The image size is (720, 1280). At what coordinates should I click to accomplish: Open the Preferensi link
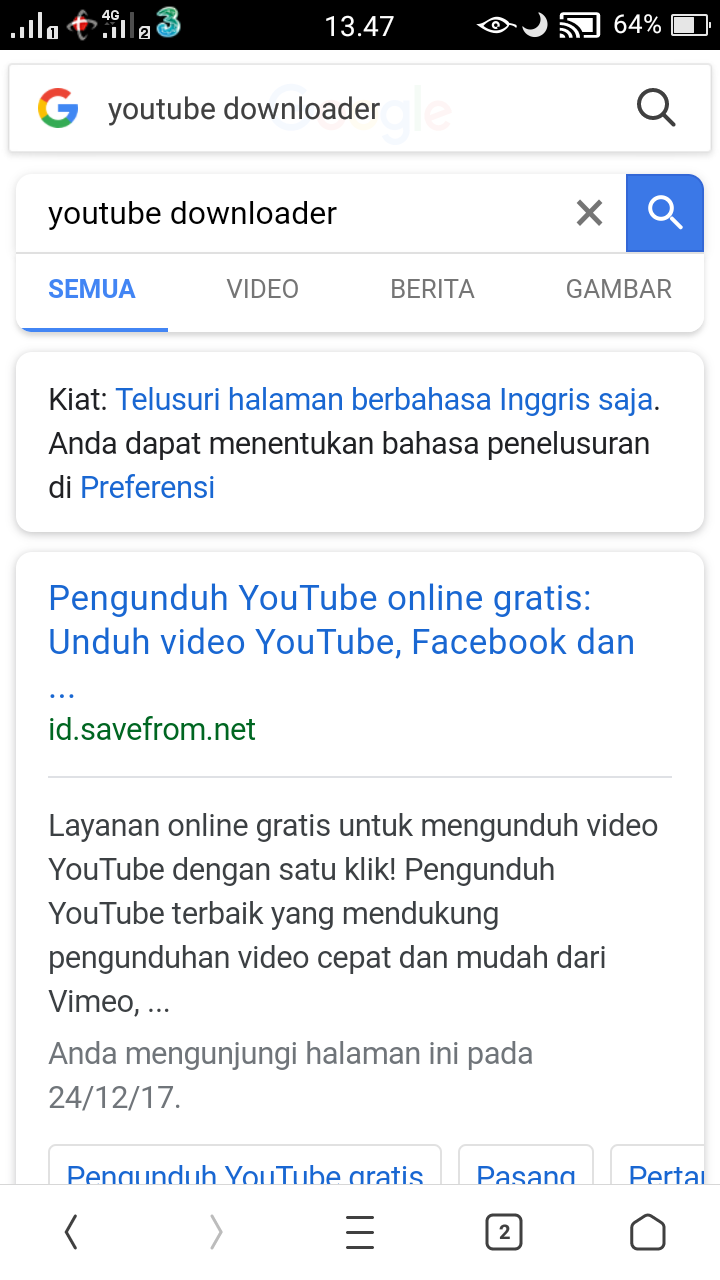pyautogui.click(x=147, y=488)
